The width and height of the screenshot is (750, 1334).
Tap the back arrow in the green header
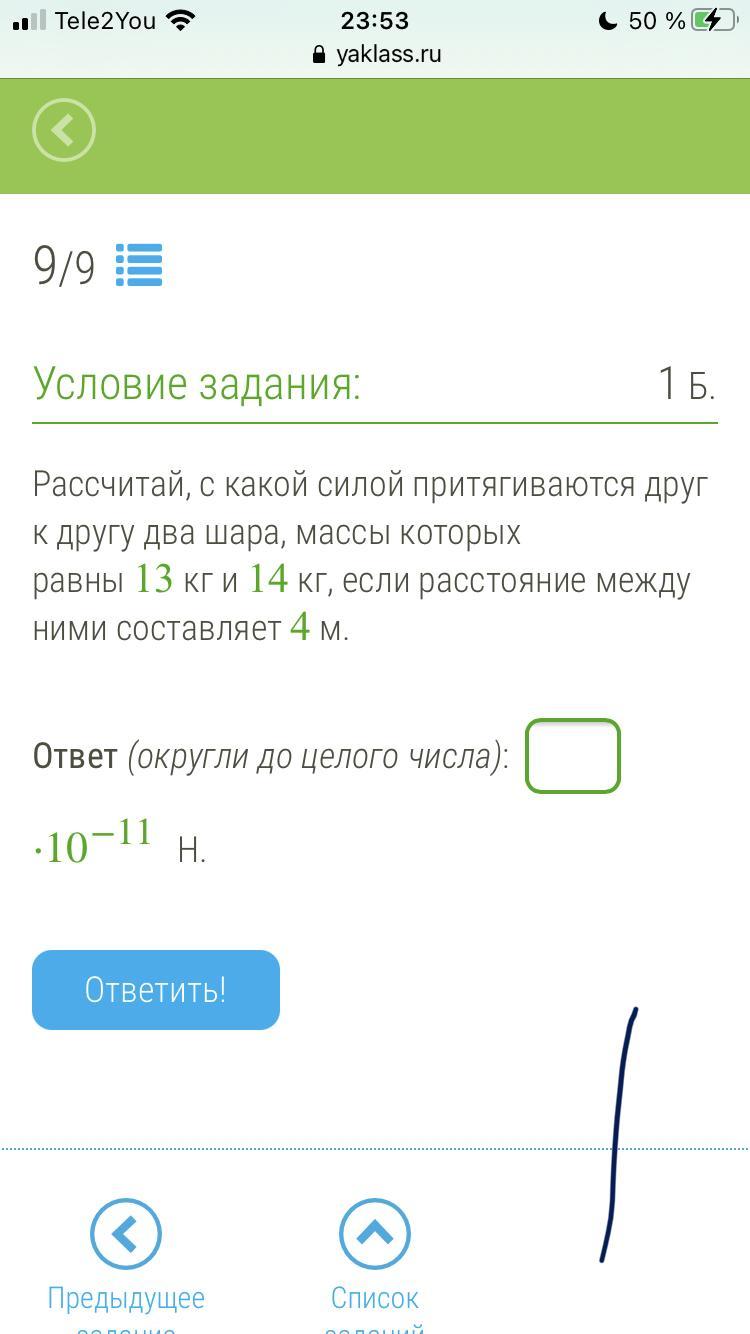(64, 130)
